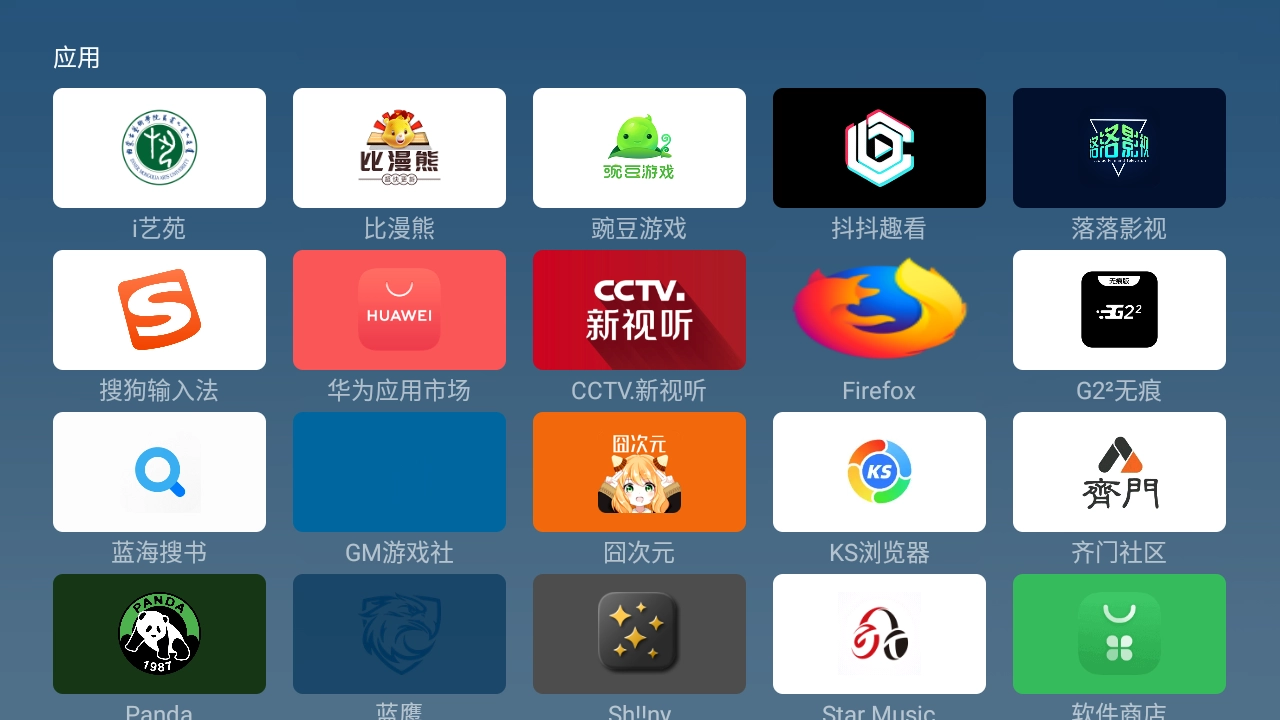Launch the Panda app
The height and width of the screenshot is (720, 1280).
[159, 634]
